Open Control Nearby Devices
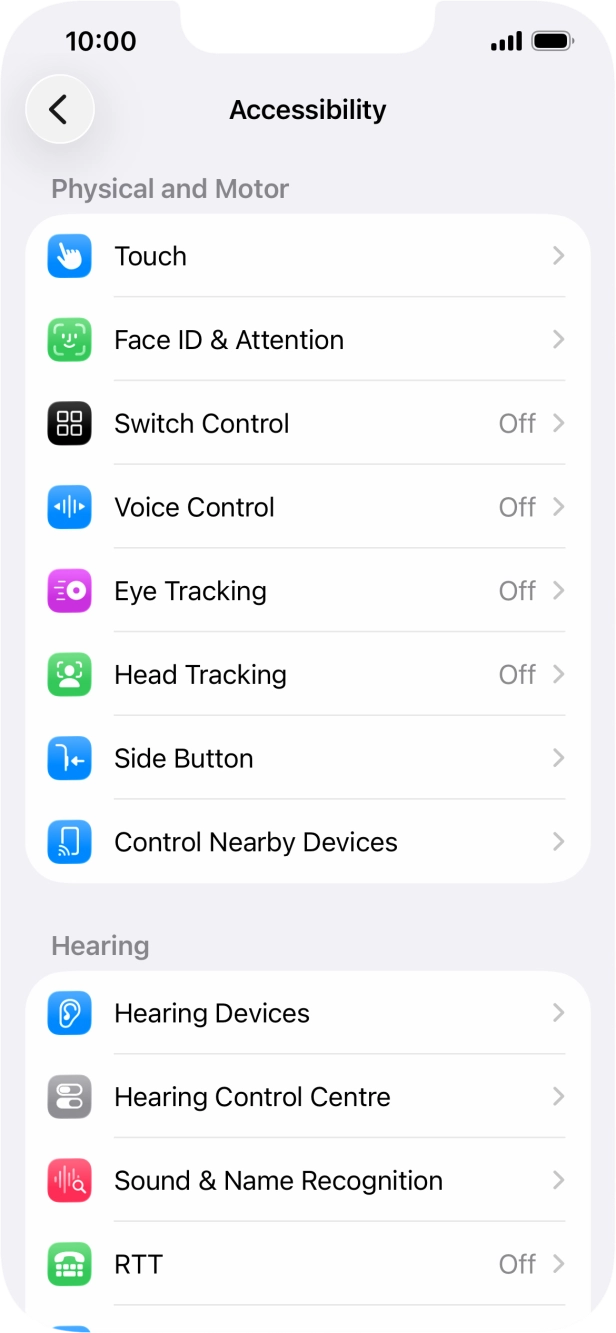Screen dimensions: 616x1333 click(308, 842)
